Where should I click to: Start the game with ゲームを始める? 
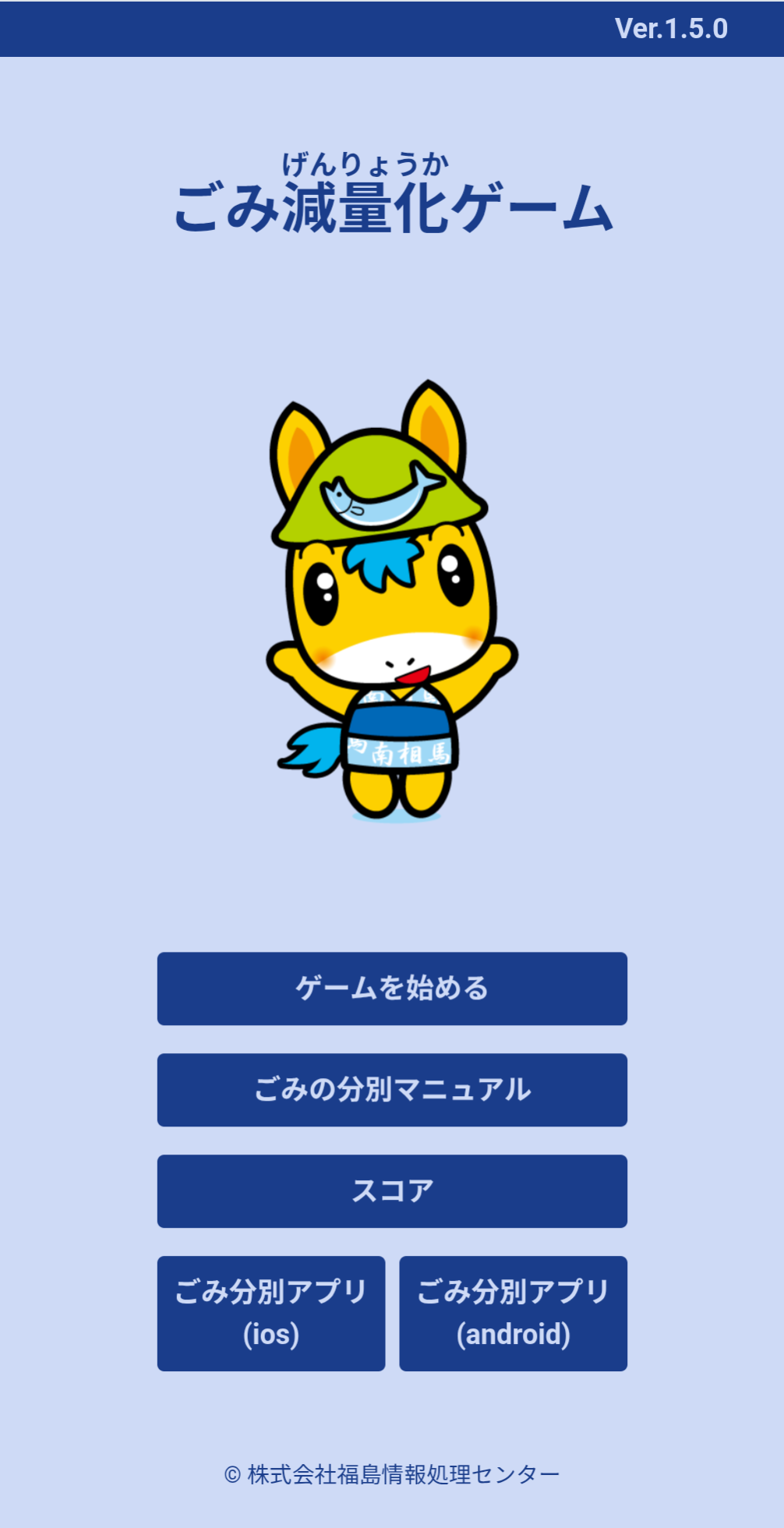click(392, 988)
